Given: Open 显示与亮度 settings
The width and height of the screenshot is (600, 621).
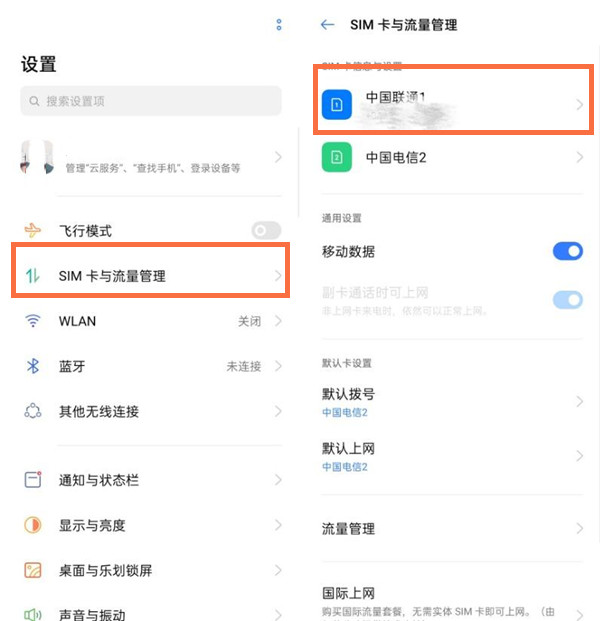Looking at the screenshot, I should coord(150,525).
